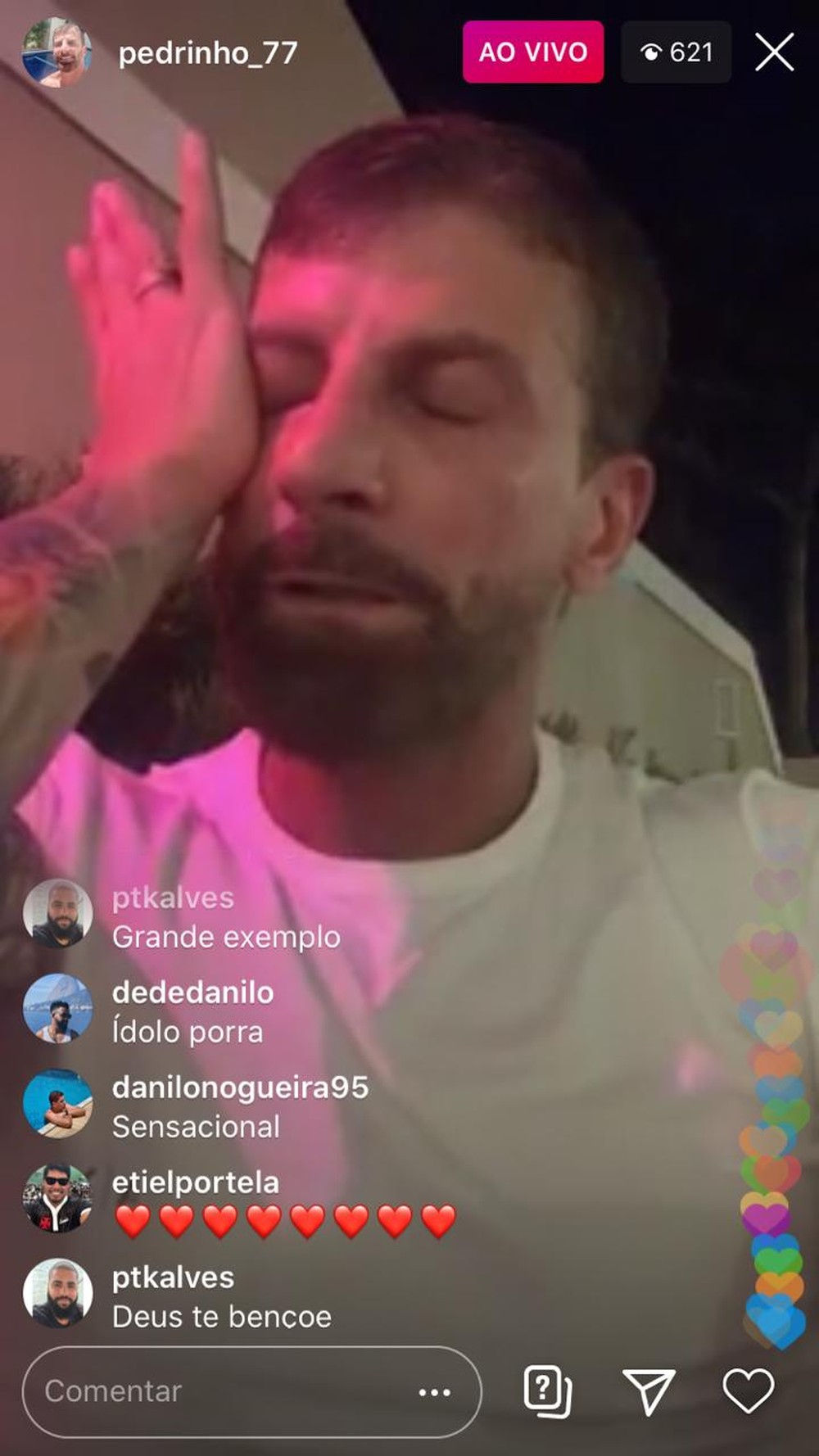Viewport: 819px width, 1456px height.
Task: Send a heart to the live
Action: pyautogui.click(x=748, y=1390)
